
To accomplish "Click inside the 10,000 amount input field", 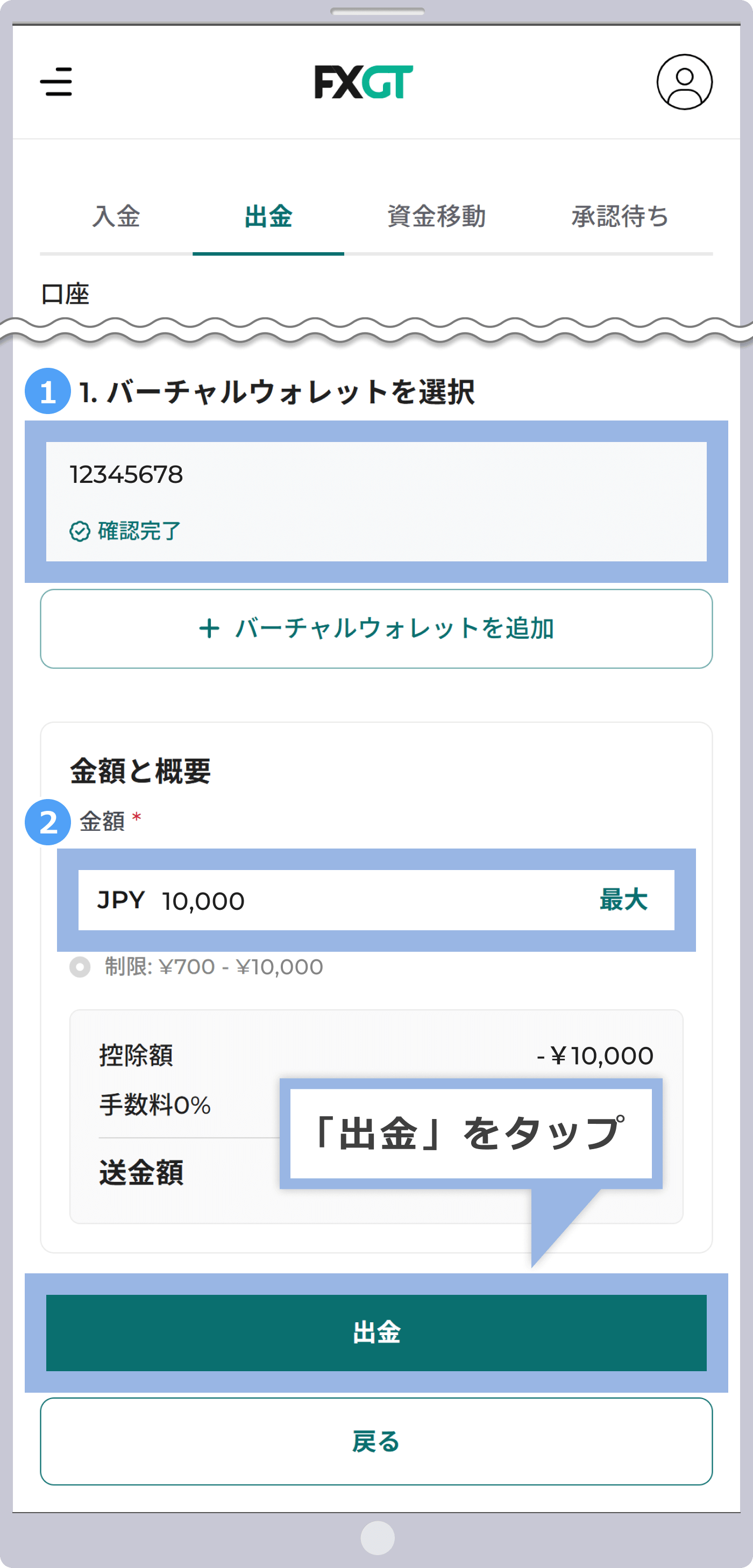I will 304,900.
